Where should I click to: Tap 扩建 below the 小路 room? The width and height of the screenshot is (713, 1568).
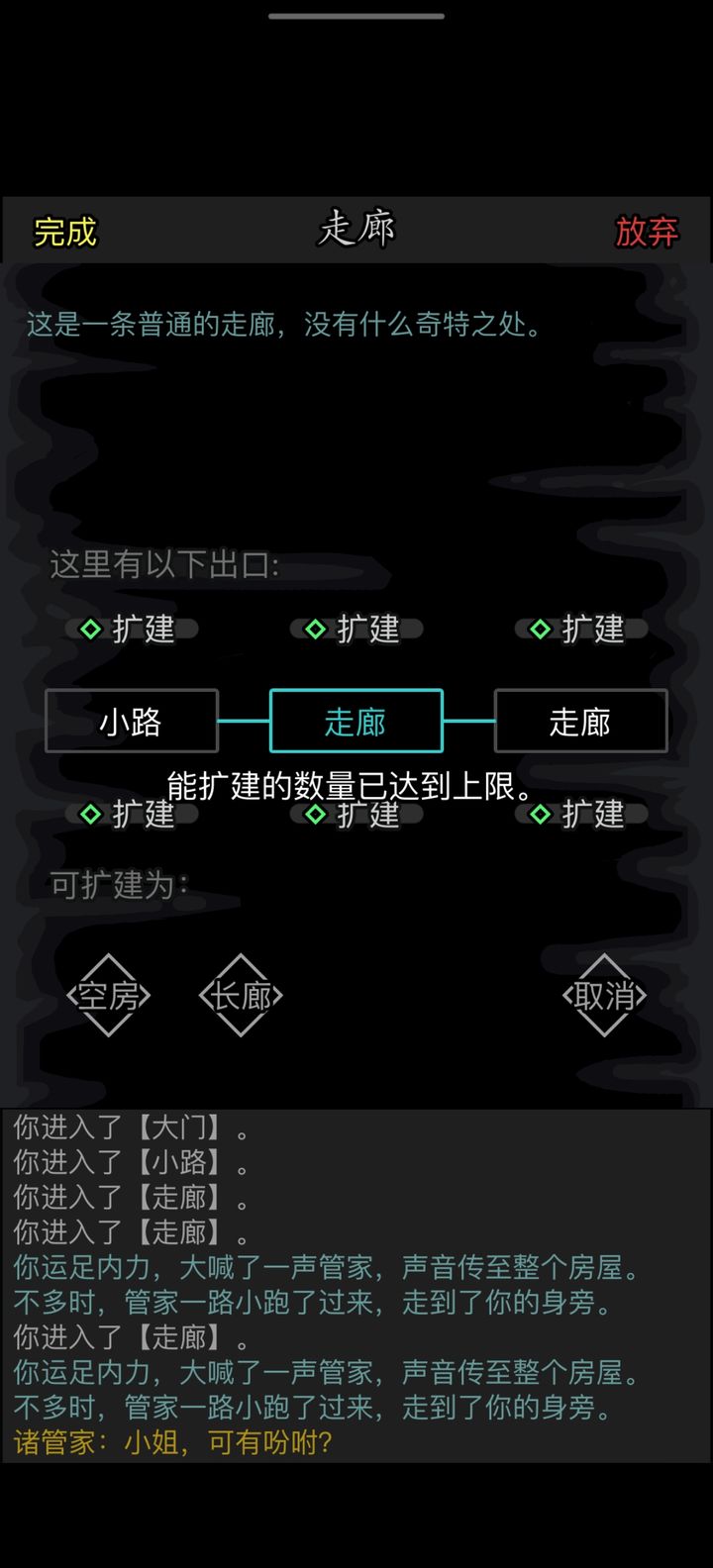click(132, 815)
